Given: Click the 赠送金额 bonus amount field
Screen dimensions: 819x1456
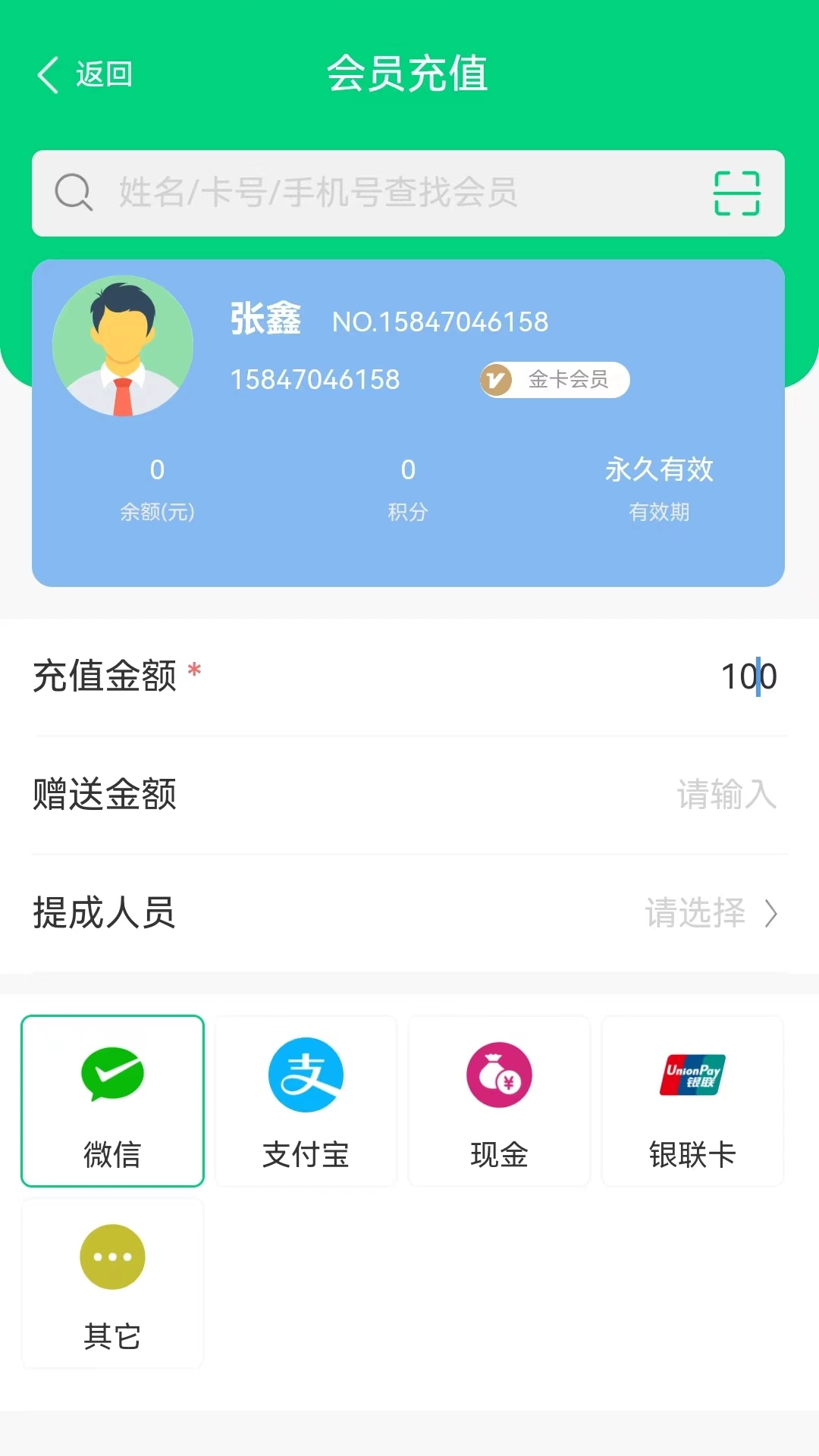Looking at the screenshot, I should [x=725, y=795].
